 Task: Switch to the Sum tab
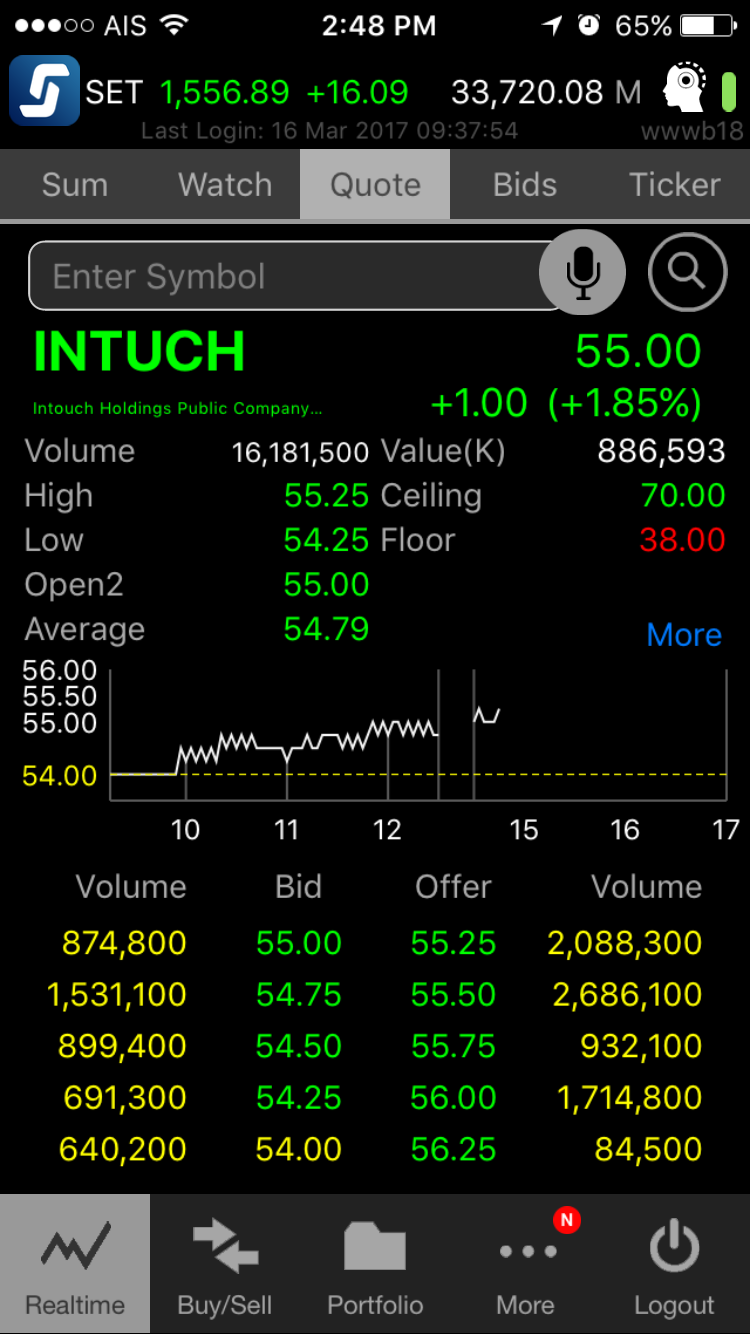pyautogui.click(x=75, y=185)
